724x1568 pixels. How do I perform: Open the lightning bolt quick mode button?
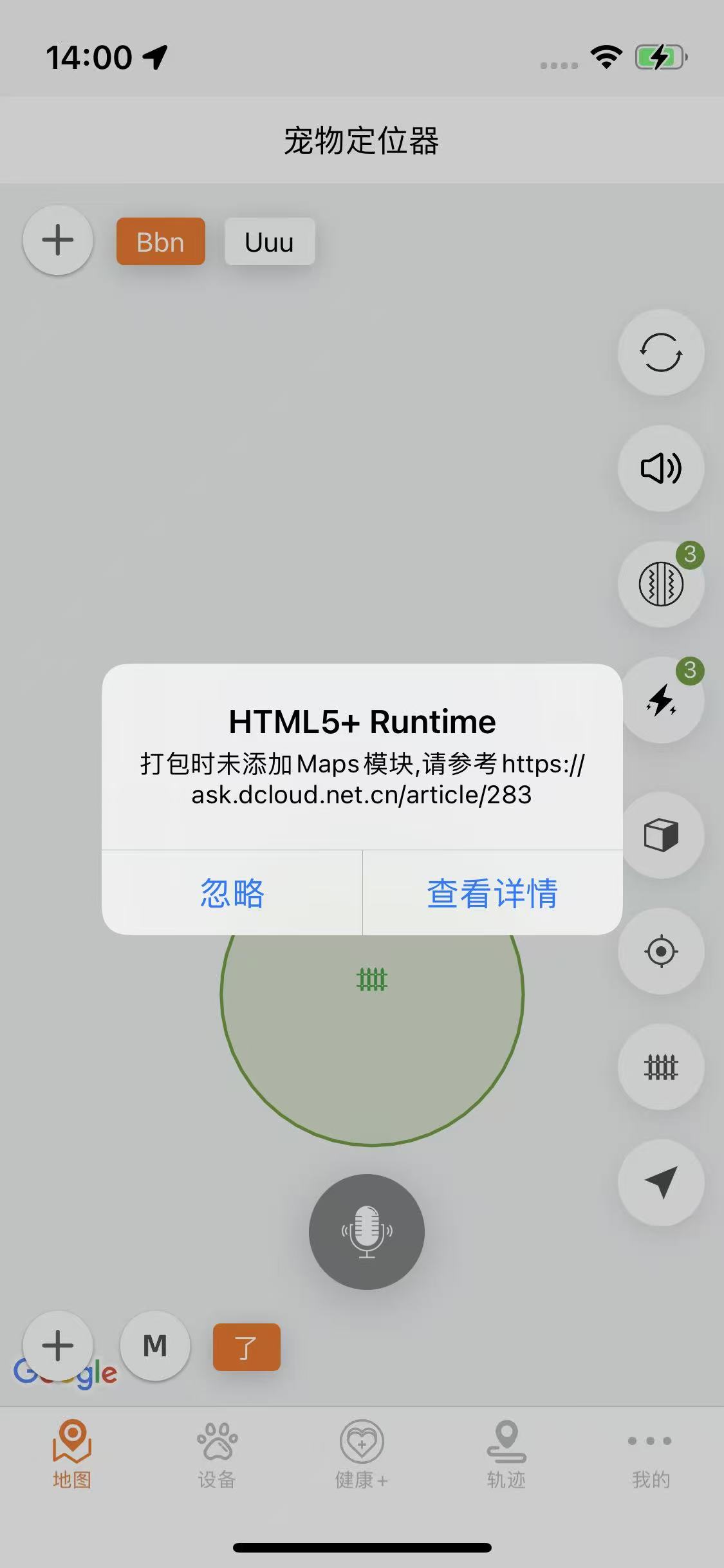(x=660, y=700)
